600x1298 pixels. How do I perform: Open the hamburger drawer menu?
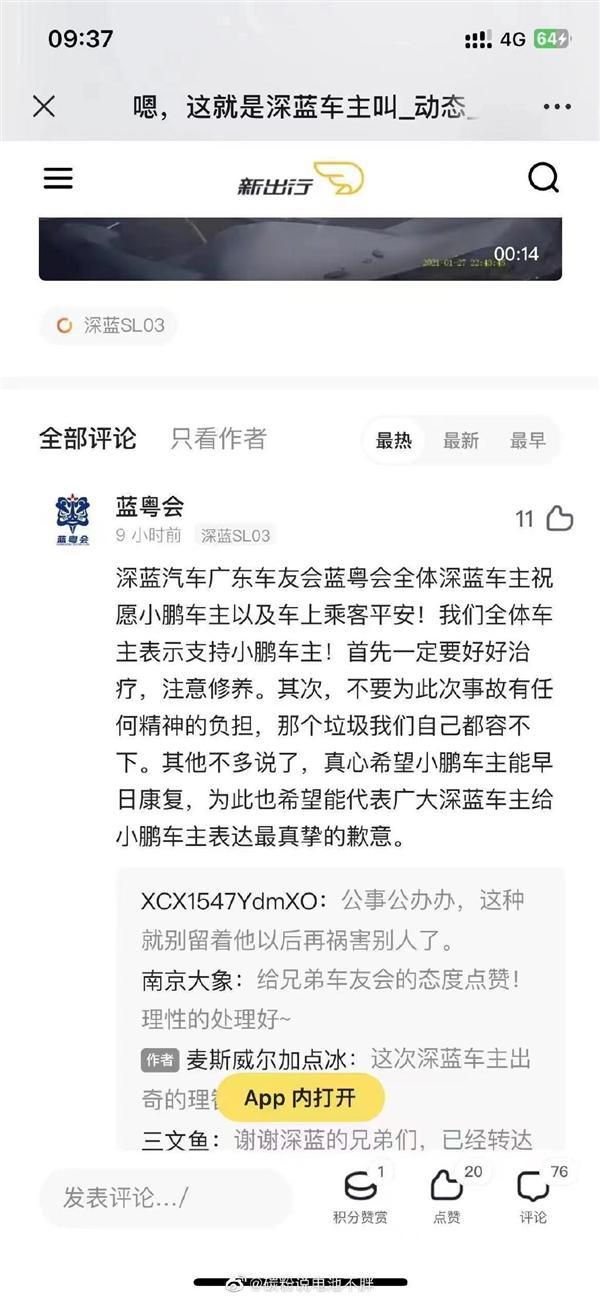coord(58,178)
